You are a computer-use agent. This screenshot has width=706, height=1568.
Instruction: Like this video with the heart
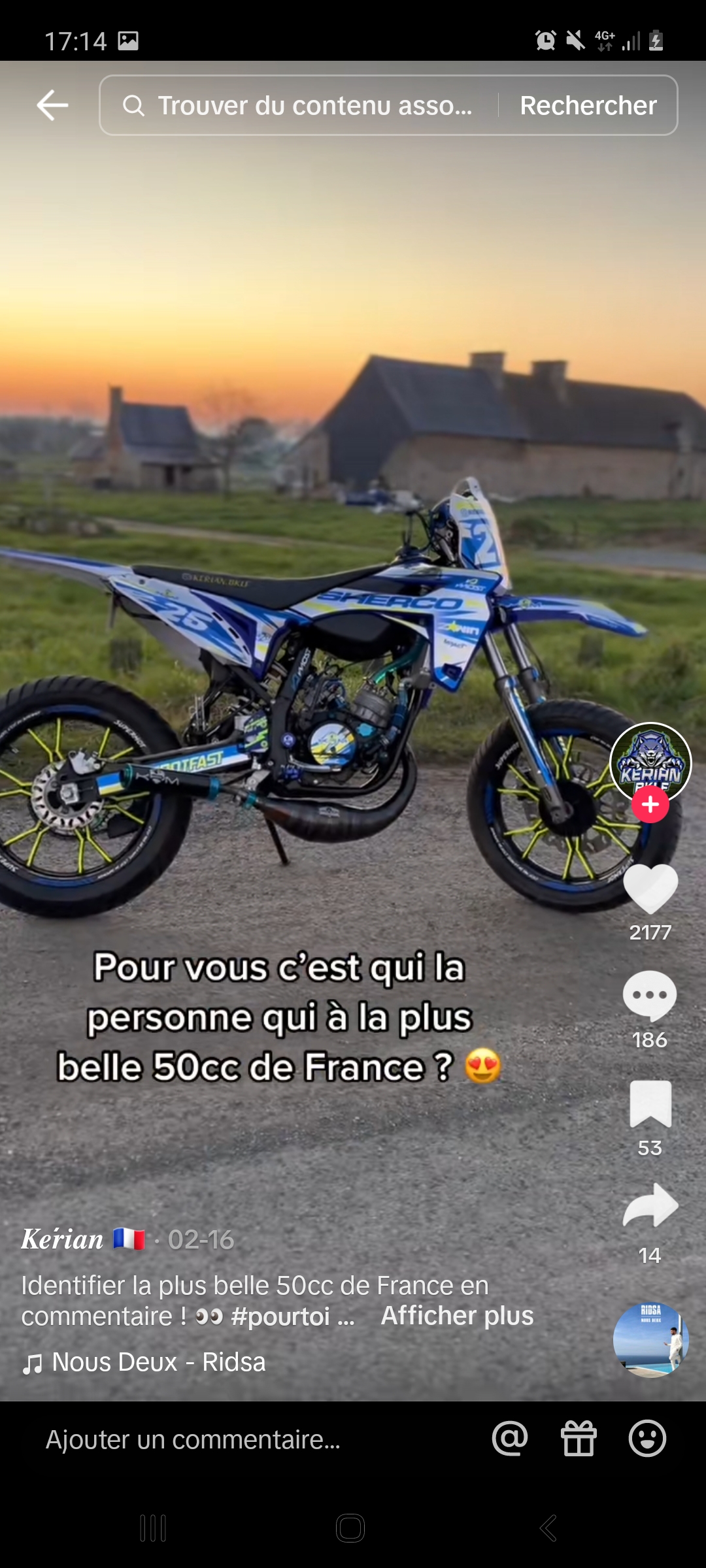click(650, 889)
